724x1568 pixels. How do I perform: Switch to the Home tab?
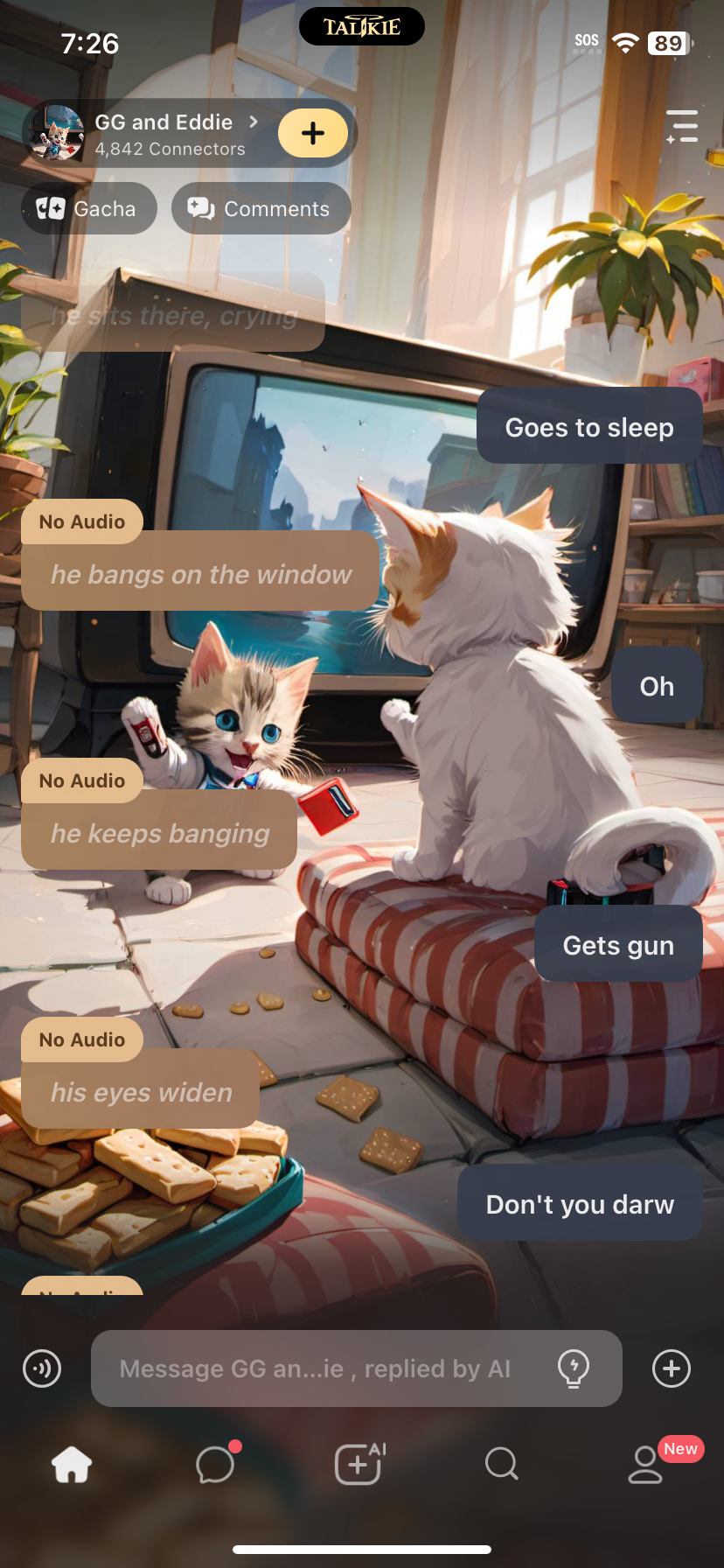pos(72,1464)
